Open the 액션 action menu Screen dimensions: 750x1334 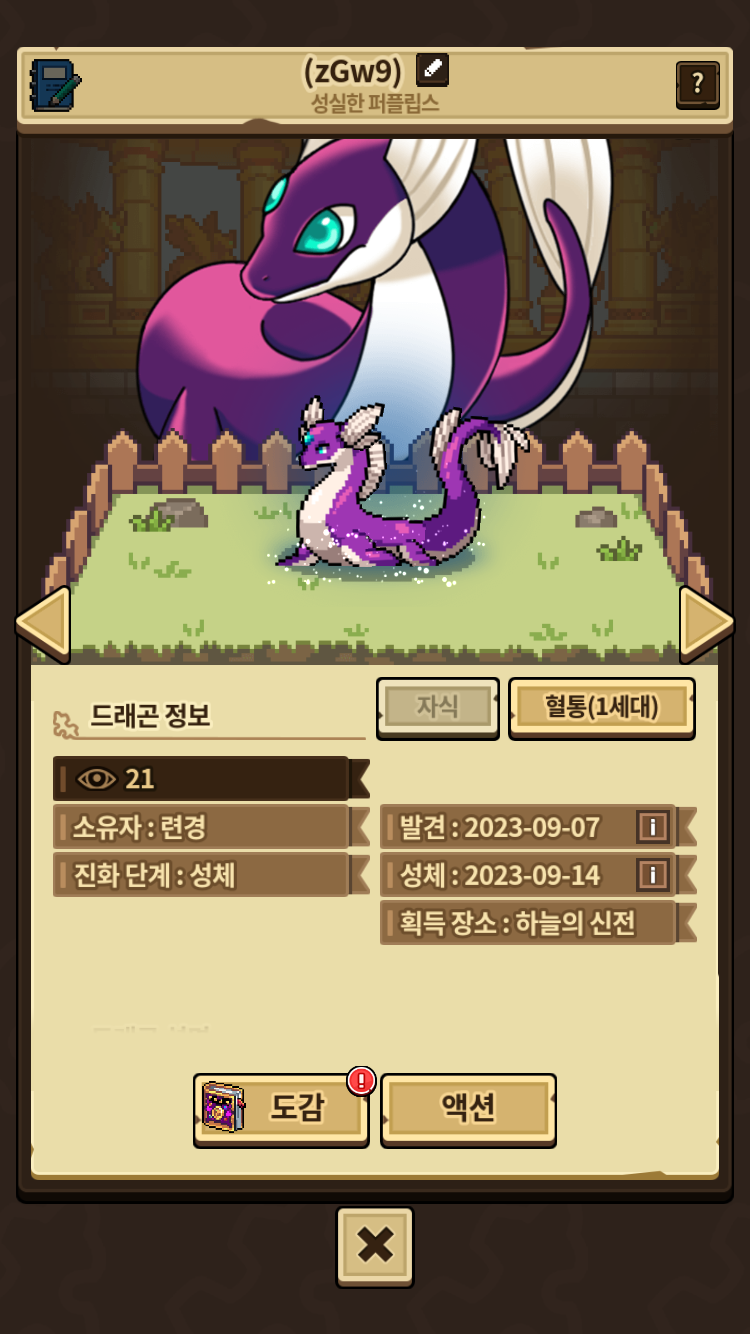468,1109
